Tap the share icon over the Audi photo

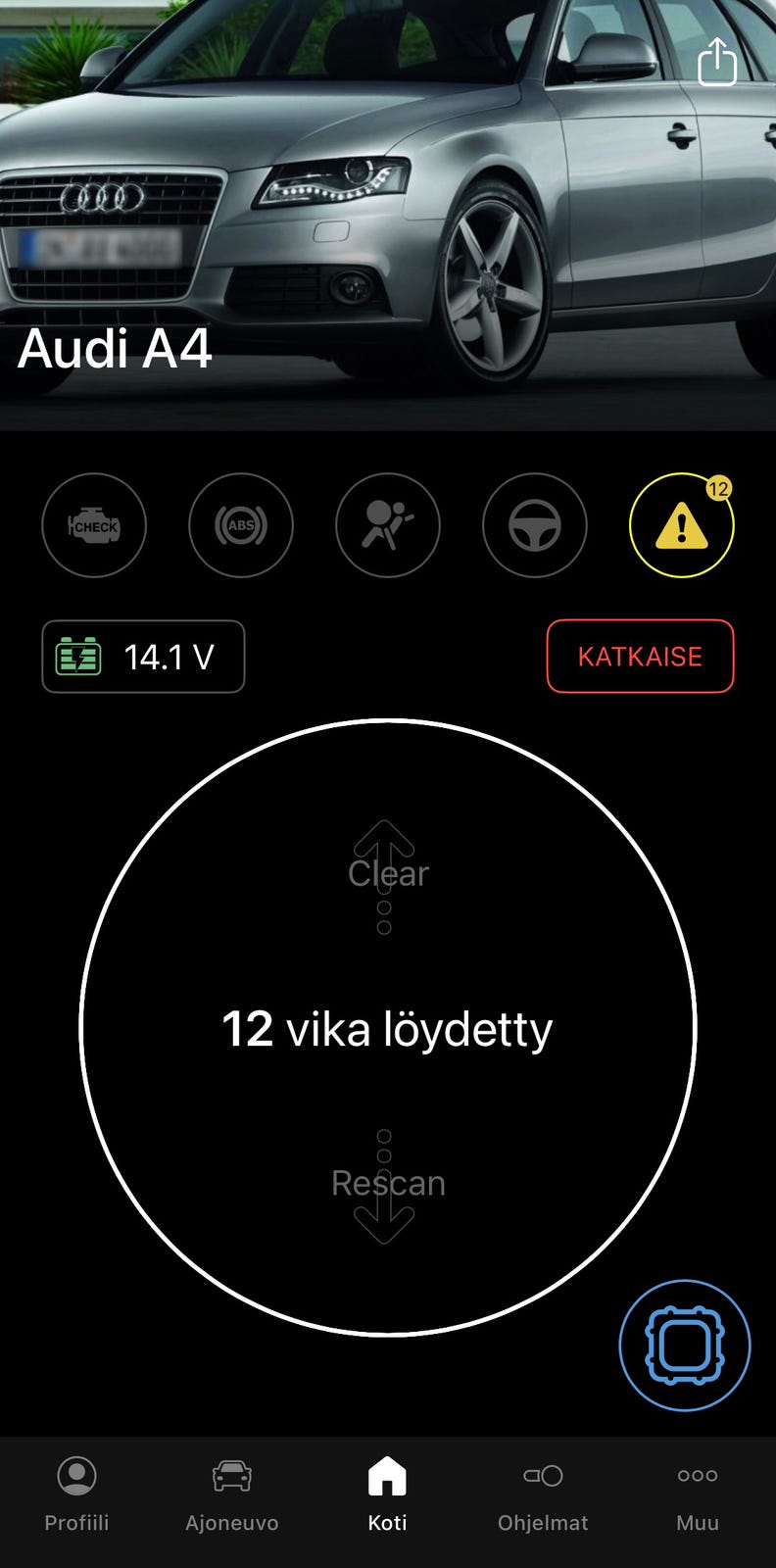point(719,61)
